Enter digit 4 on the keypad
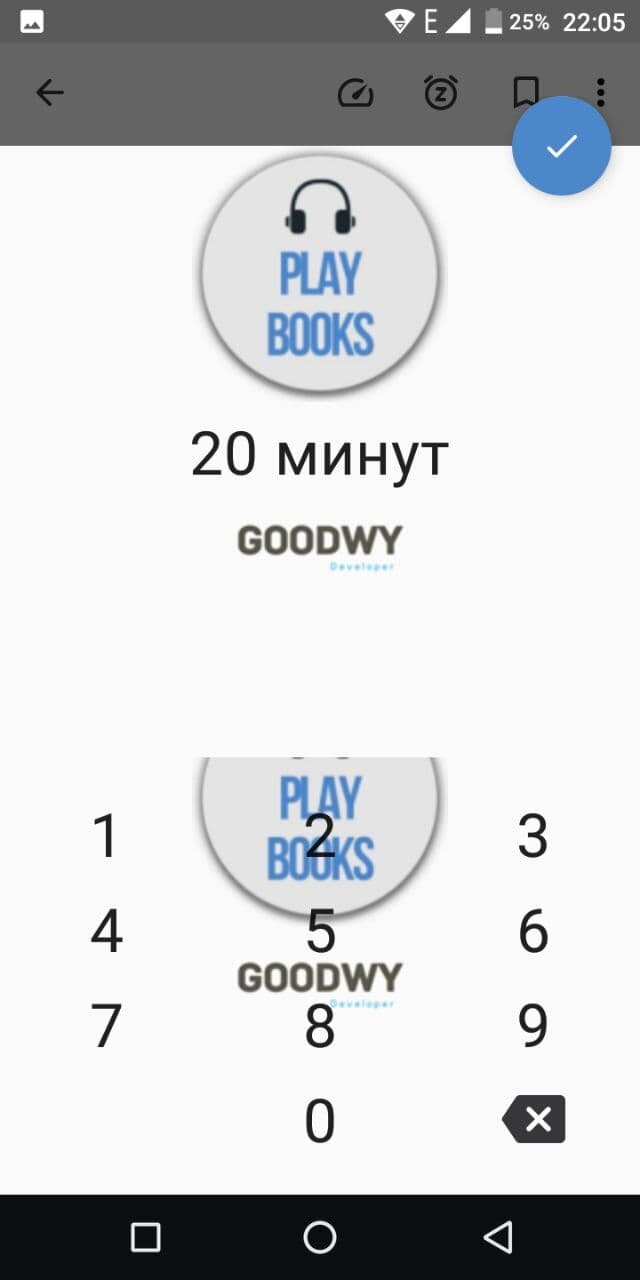Screen dimensions: 640x1280 point(107,932)
